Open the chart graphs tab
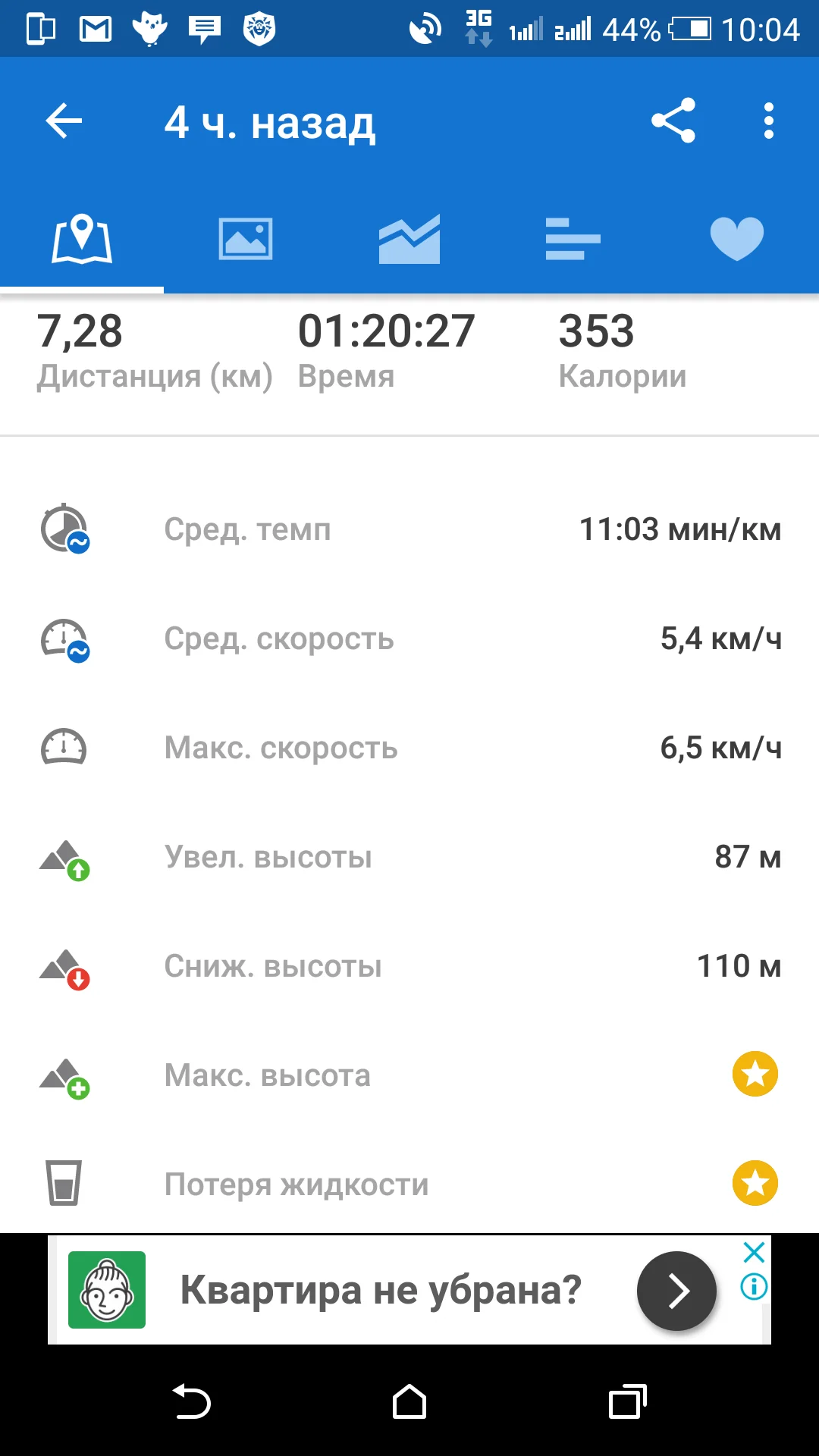The image size is (819, 1456). [x=409, y=239]
